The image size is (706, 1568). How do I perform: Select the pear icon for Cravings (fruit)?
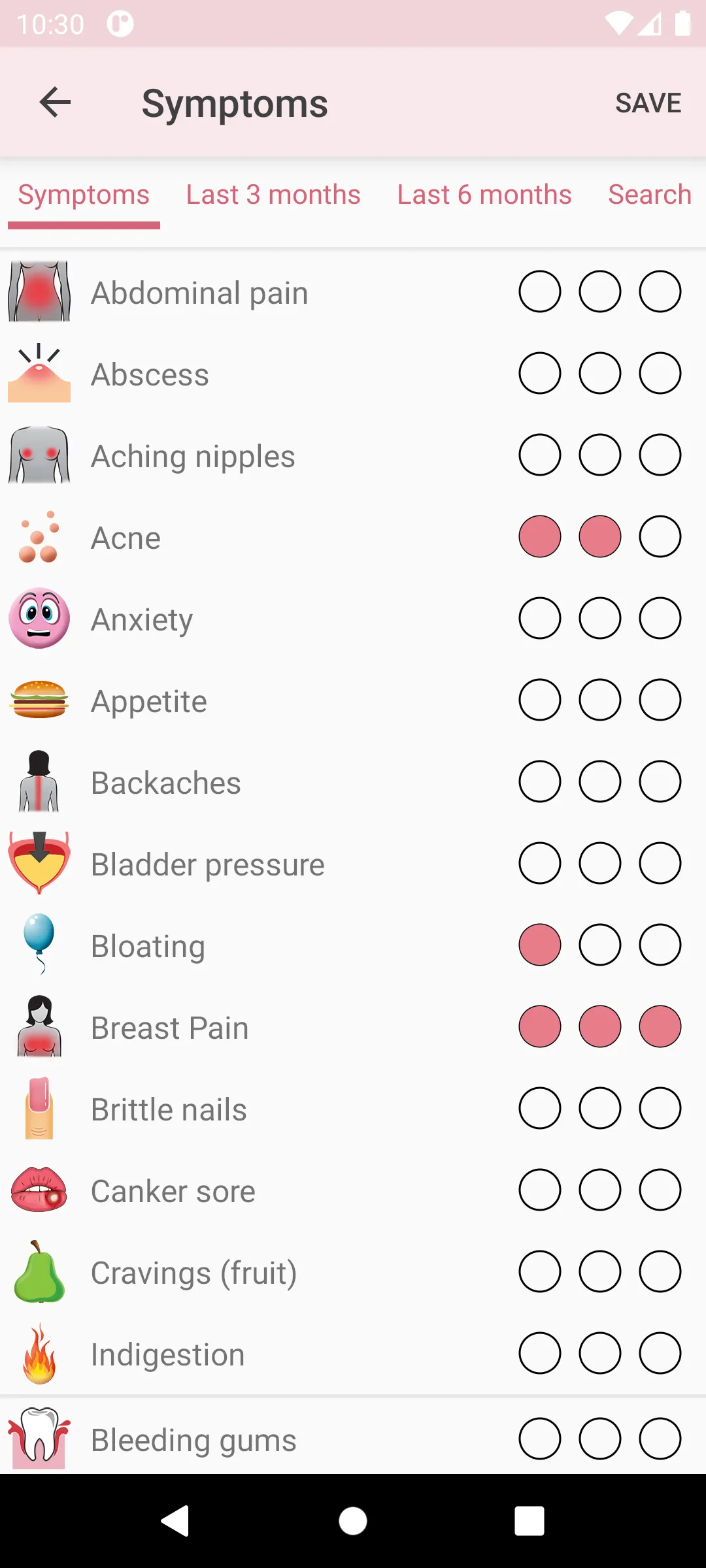(x=39, y=1271)
